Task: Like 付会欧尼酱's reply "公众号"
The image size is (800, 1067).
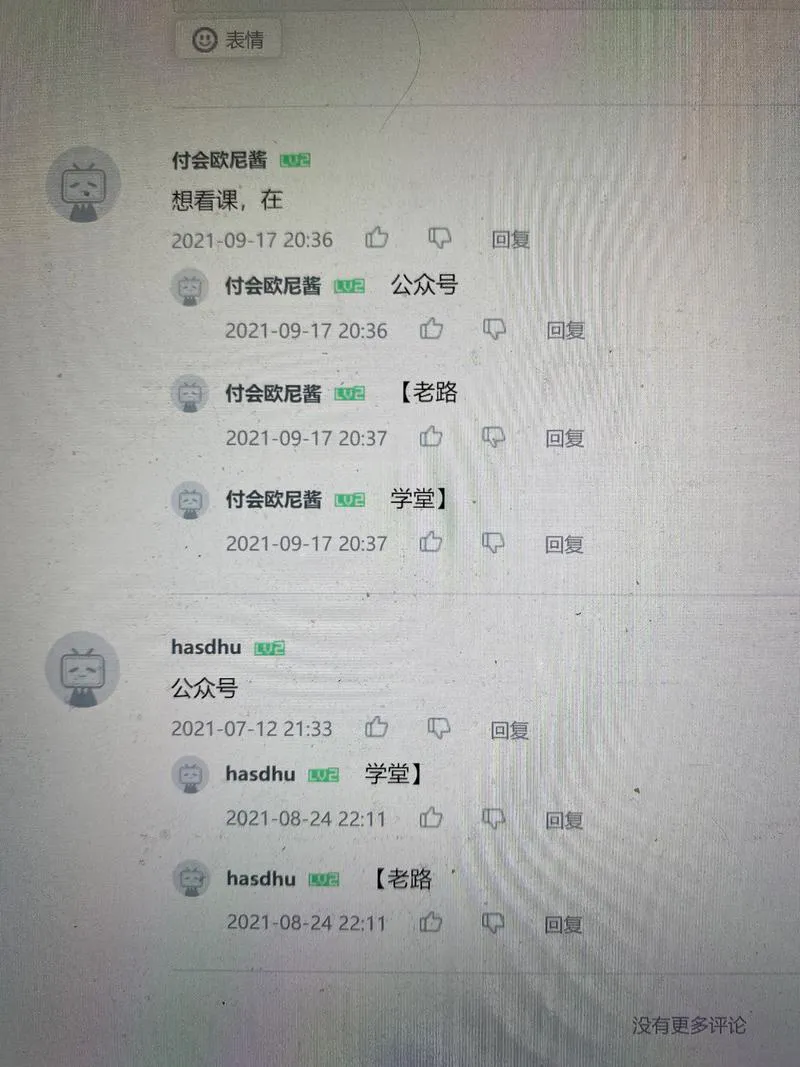Action: [x=431, y=329]
